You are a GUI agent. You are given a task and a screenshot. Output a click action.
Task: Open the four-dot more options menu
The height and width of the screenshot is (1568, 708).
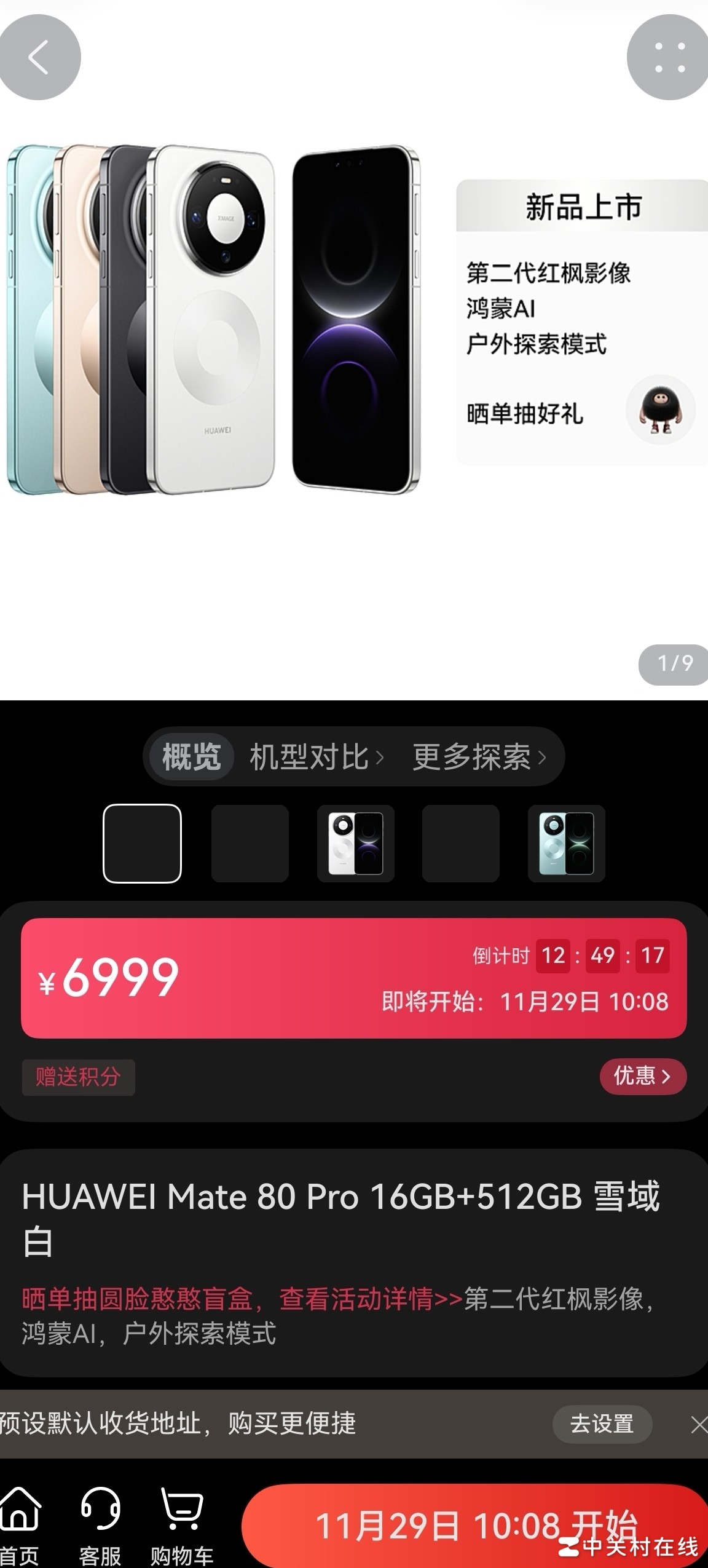tap(669, 57)
